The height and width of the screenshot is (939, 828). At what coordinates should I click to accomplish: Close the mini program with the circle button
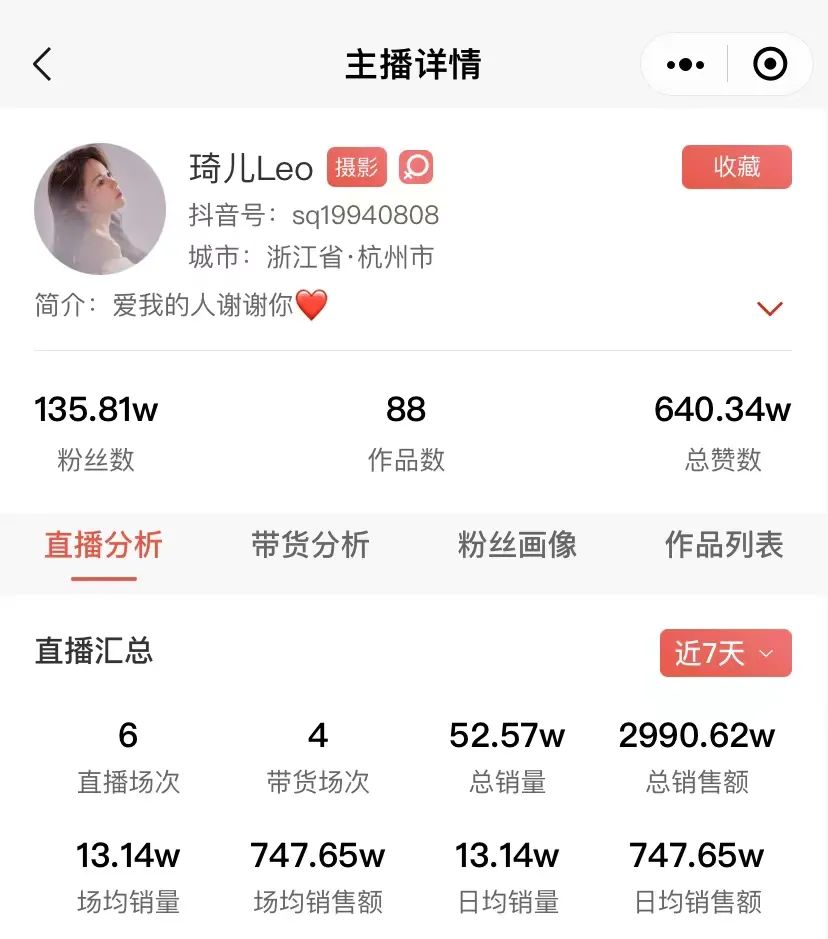coord(769,65)
